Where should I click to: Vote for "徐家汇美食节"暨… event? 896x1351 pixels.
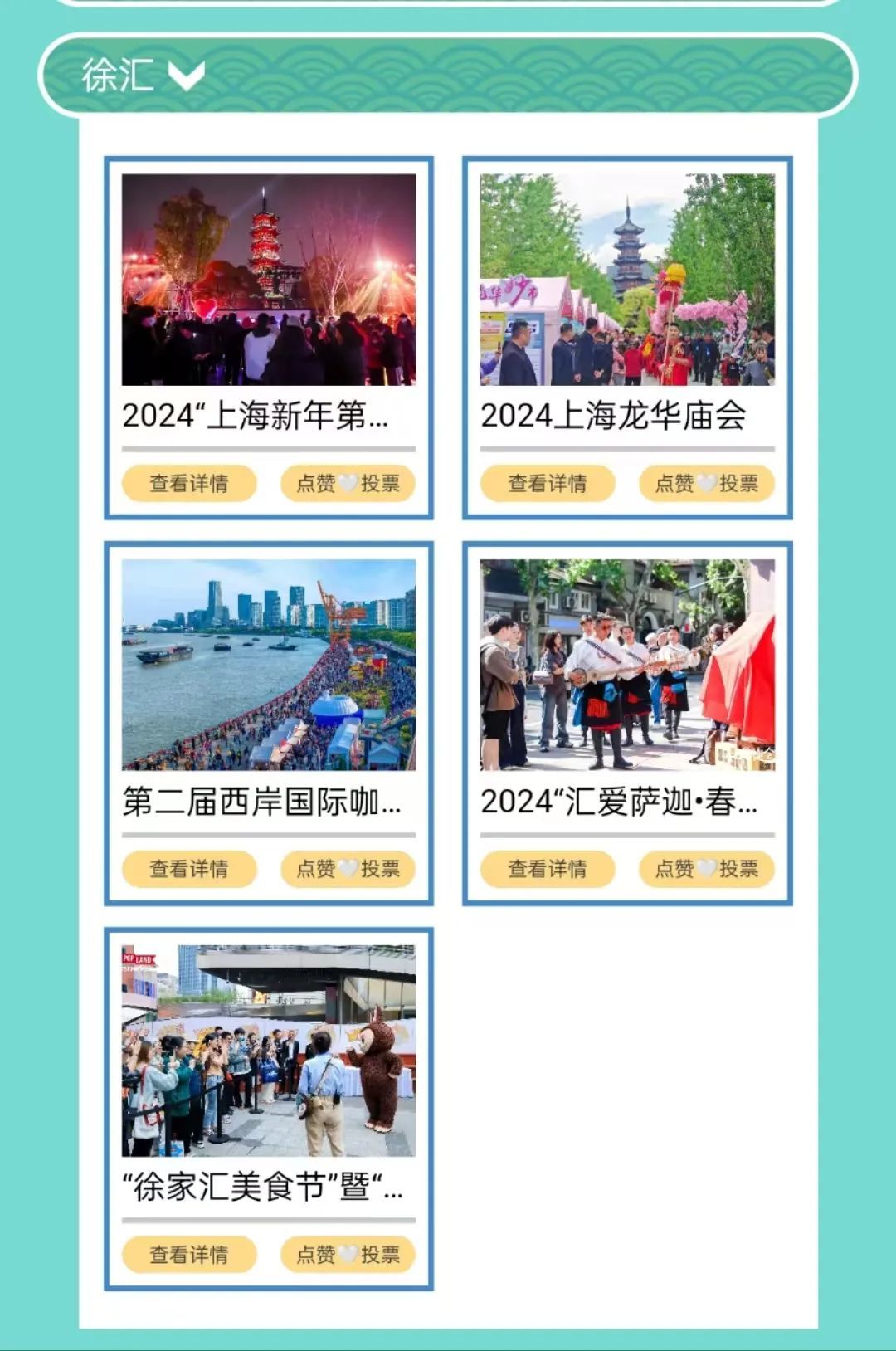click(x=348, y=1255)
